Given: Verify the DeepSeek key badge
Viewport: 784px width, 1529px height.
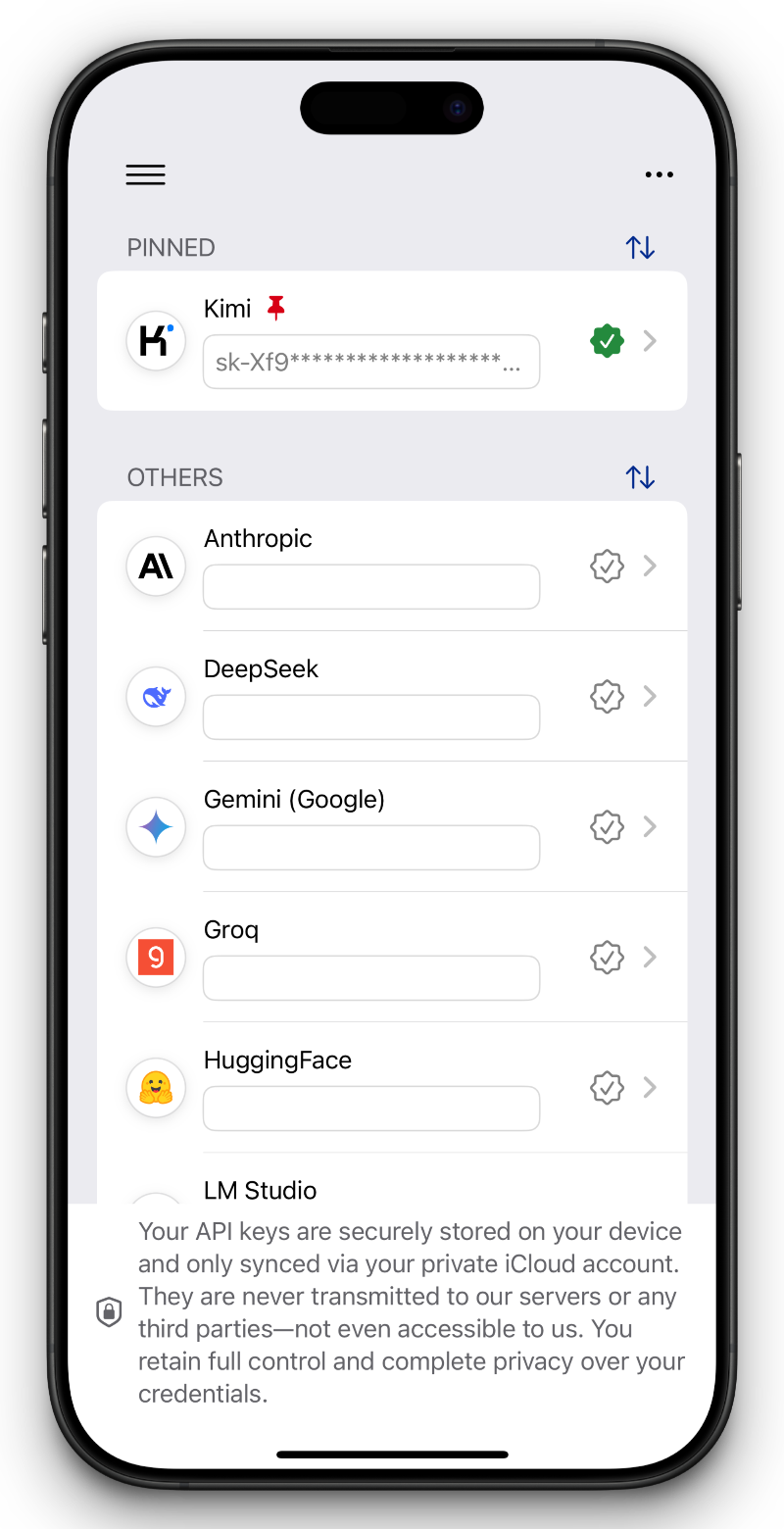Looking at the screenshot, I should [x=607, y=696].
